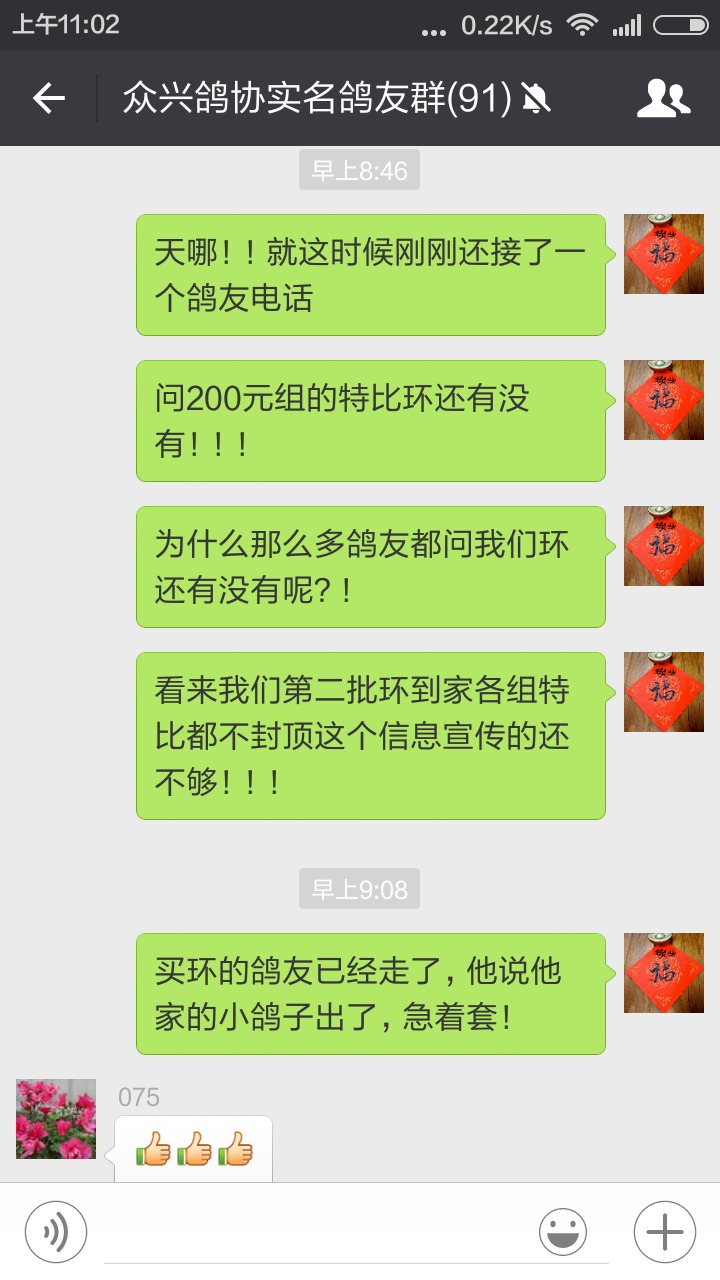Viewport: 720px width, 1280px height.
Task: Open group members info icon
Action: [x=664, y=98]
